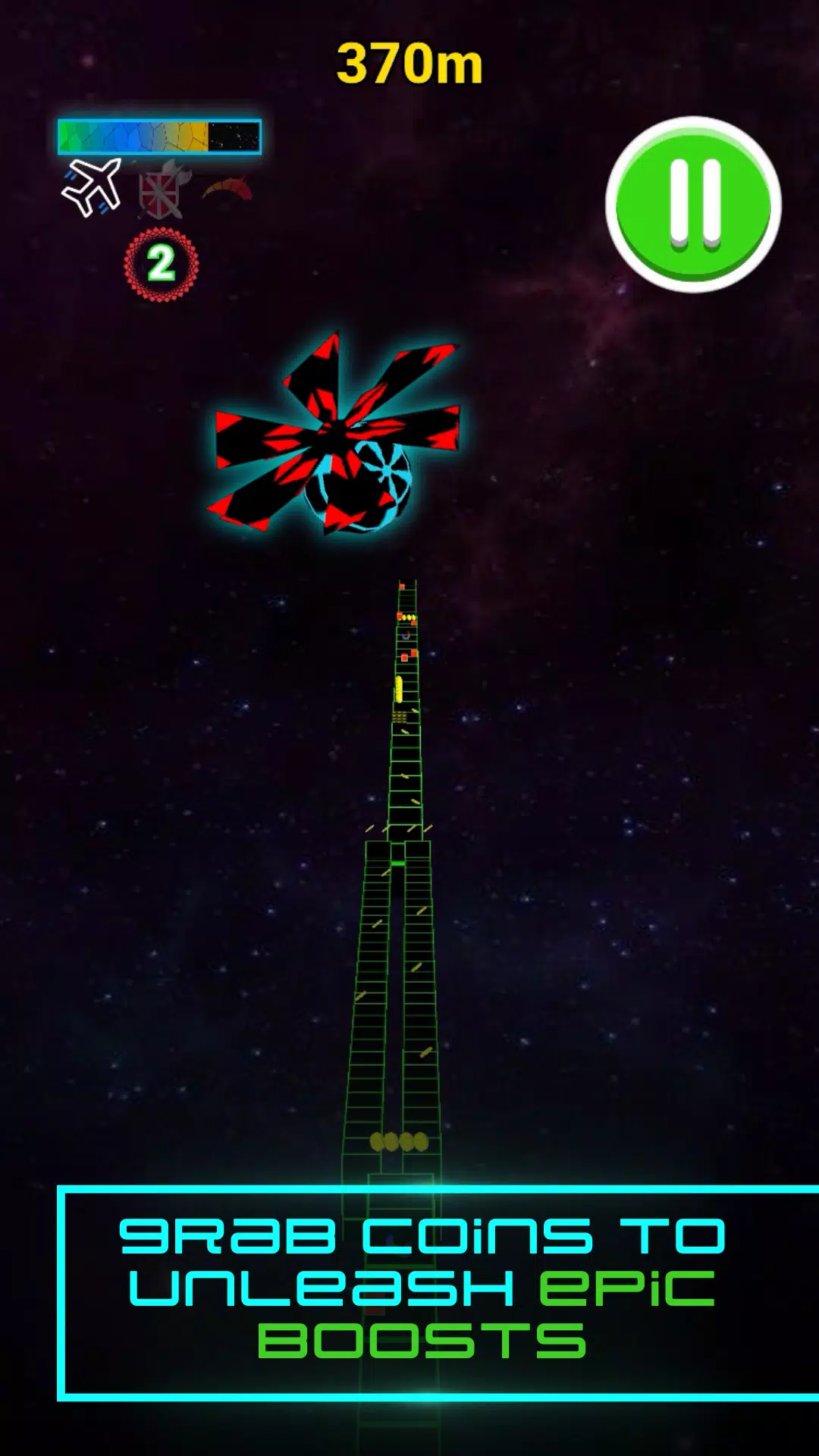
Task: Tap the green segment of the boost bar
Action: (x=72, y=135)
